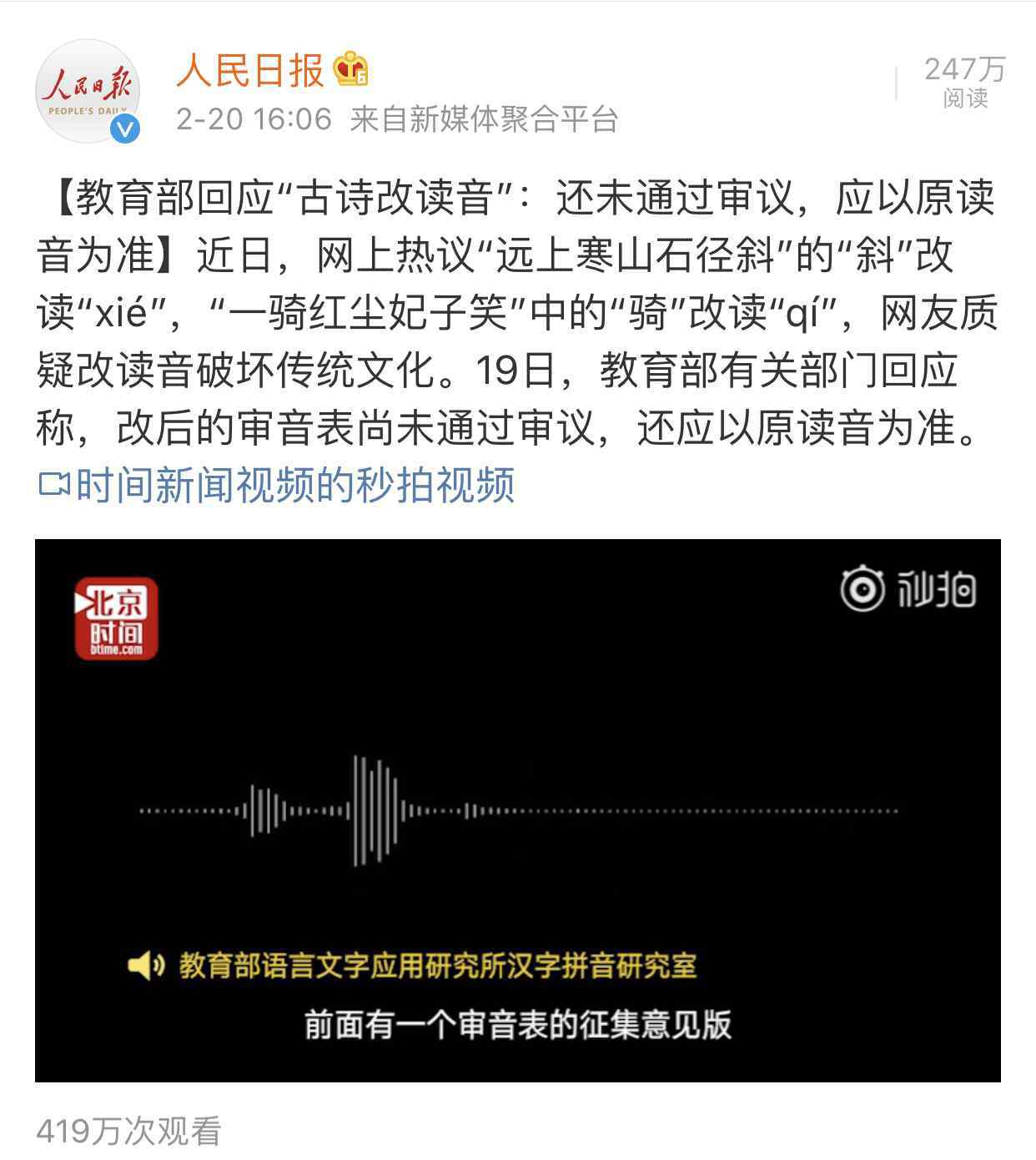Screen dimensions: 1036x1160
Task: Open 人民日报 profile avatar
Action: [x=88, y=91]
